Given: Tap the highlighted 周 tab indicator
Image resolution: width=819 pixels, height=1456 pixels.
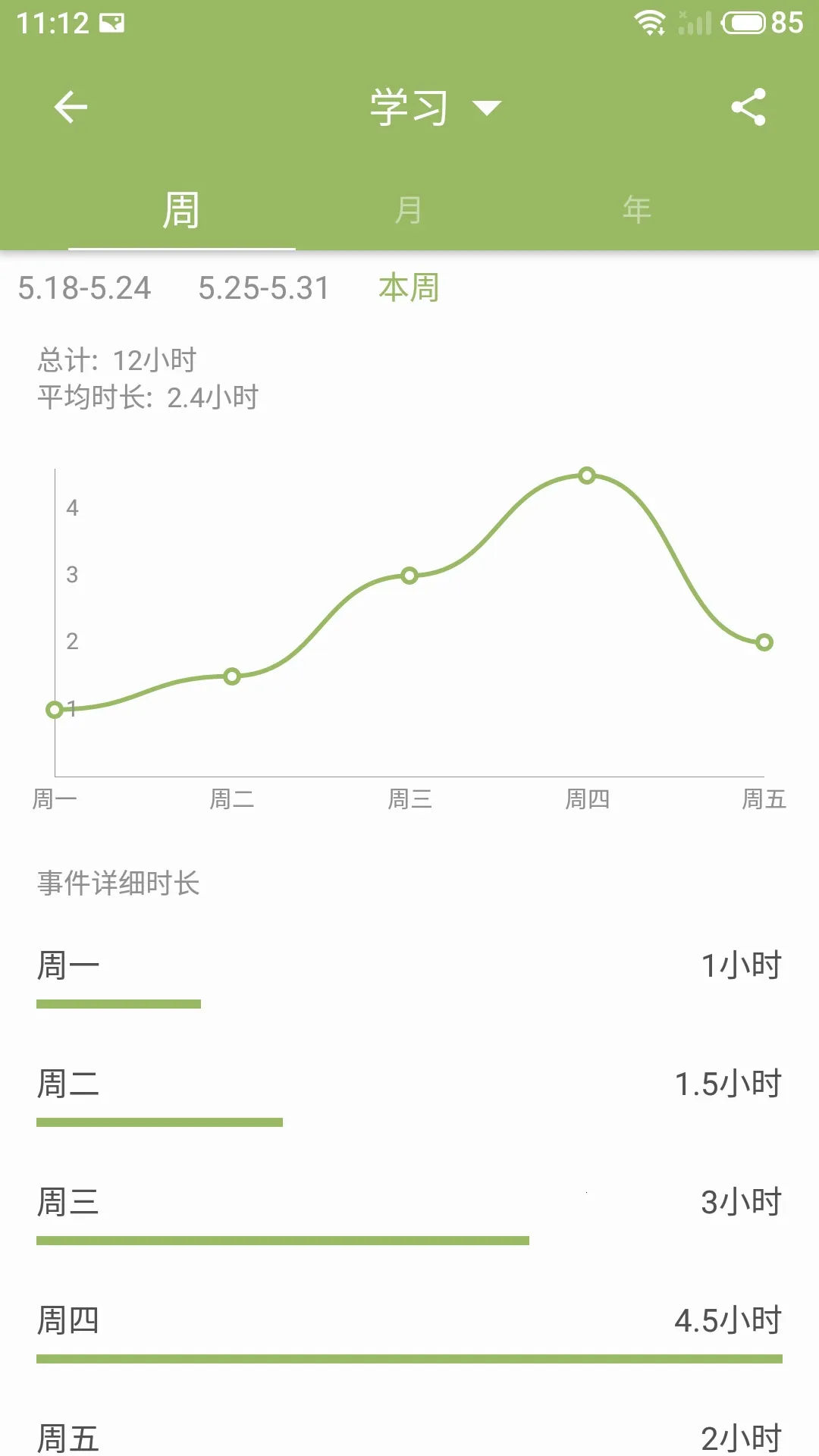Looking at the screenshot, I should [x=180, y=209].
